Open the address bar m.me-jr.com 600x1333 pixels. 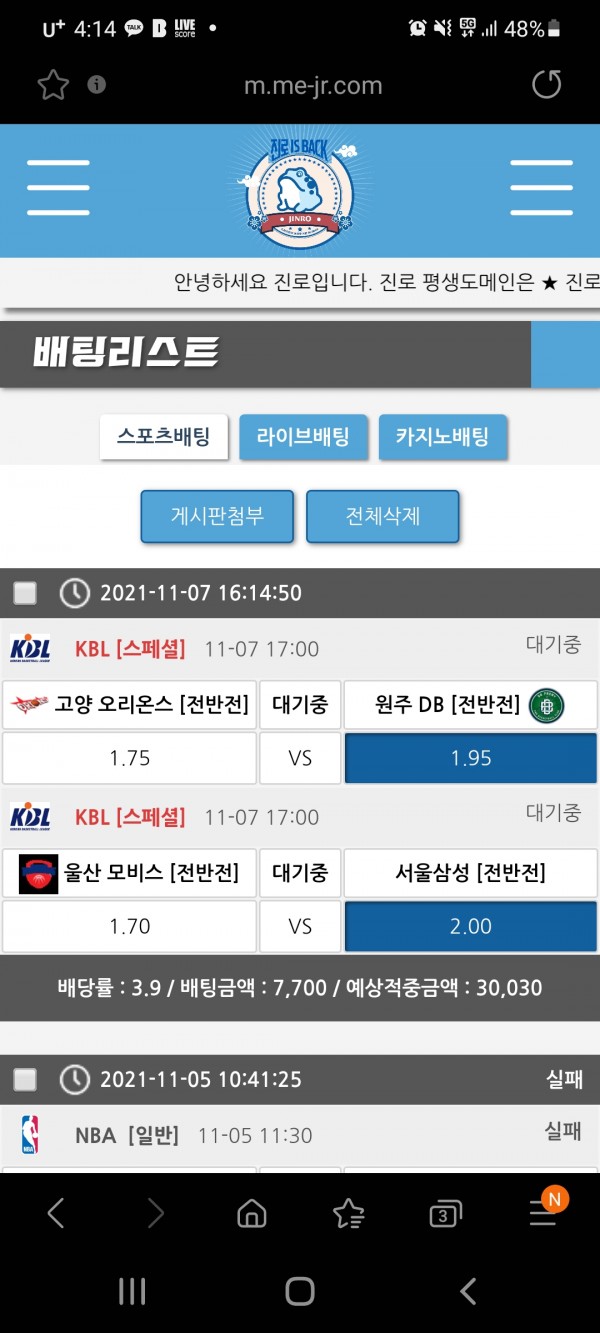[313, 86]
